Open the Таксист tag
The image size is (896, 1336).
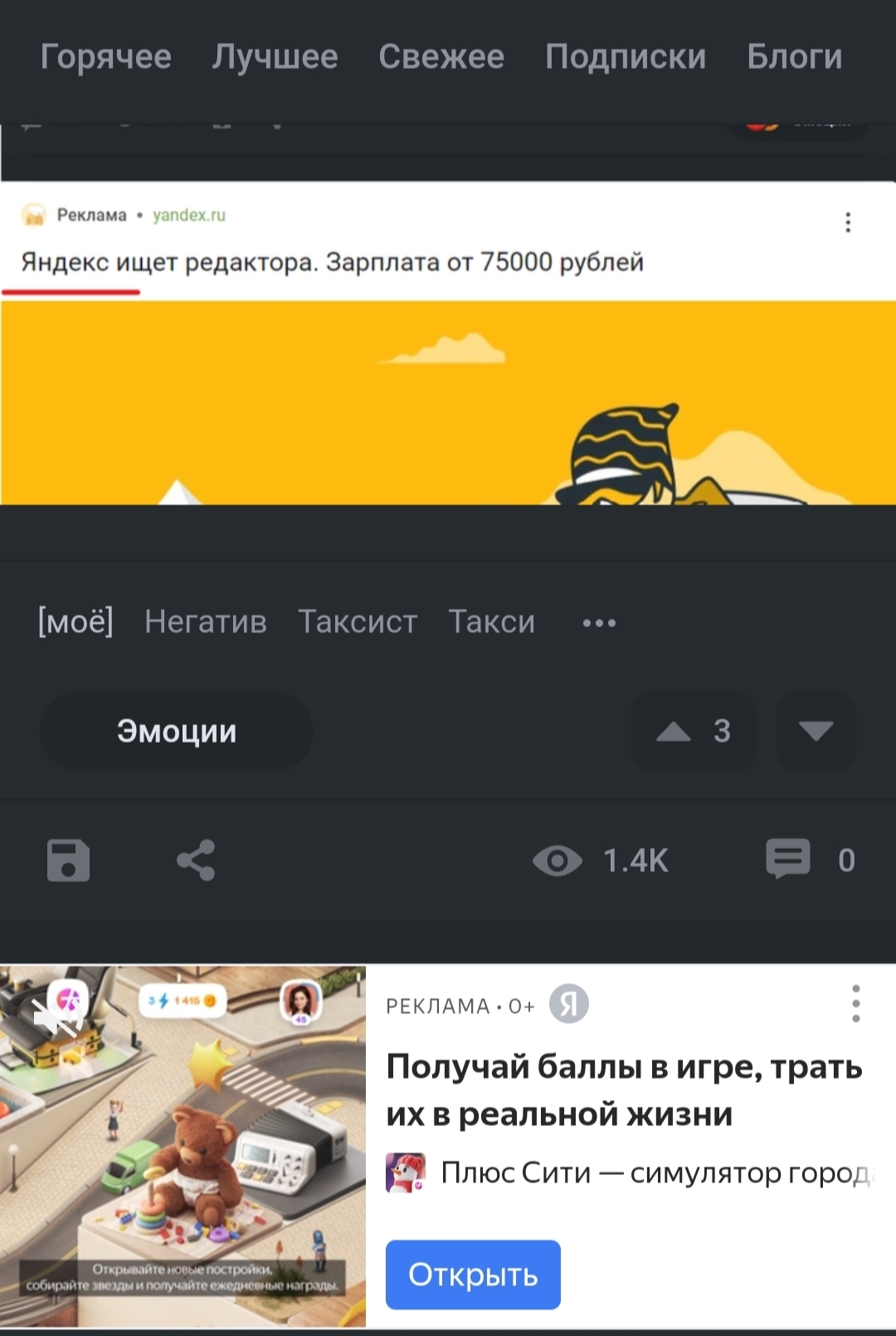tap(358, 622)
